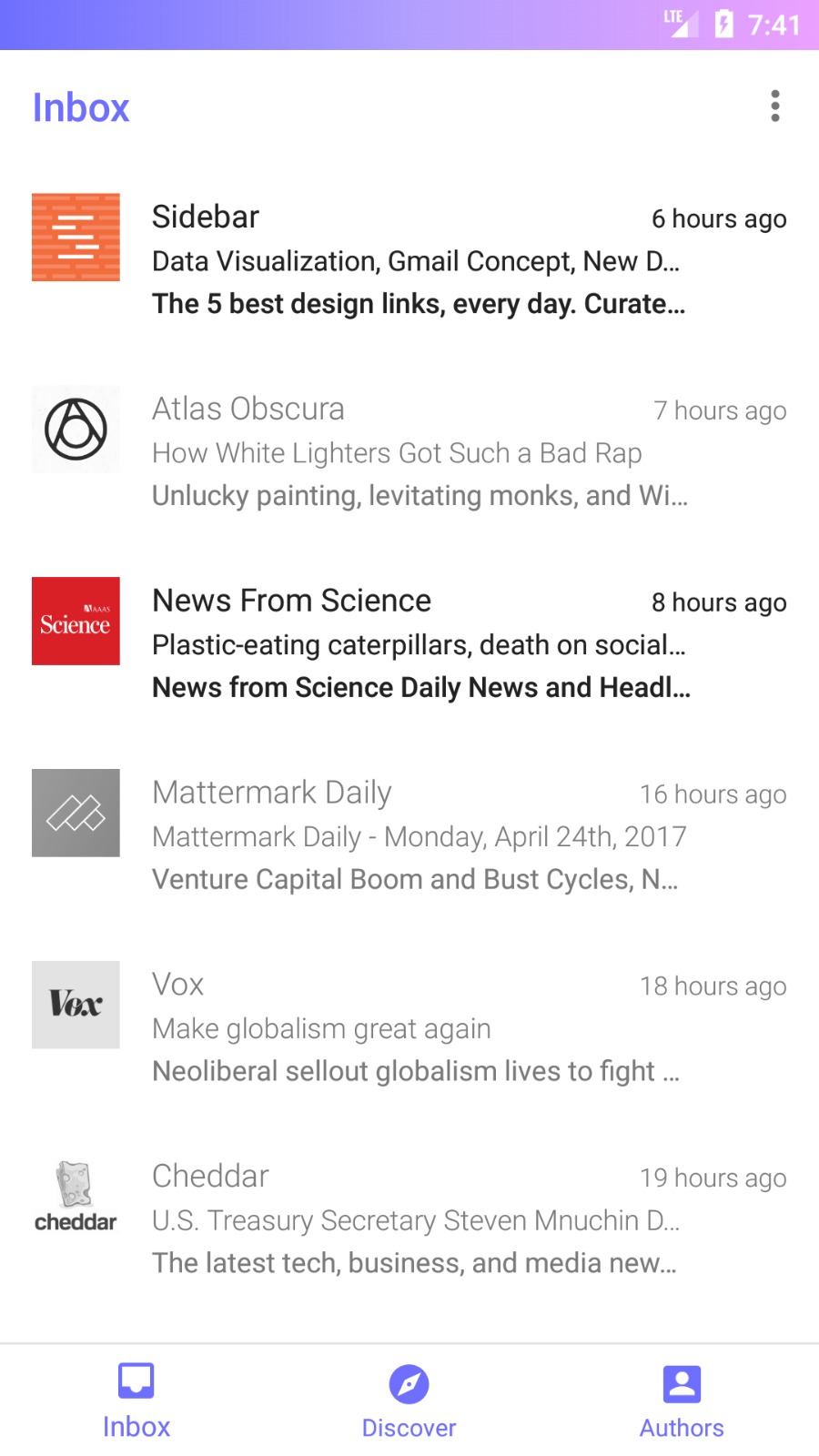Select the Inbox tab
Screen dimensions: 819x1456
(136, 1401)
